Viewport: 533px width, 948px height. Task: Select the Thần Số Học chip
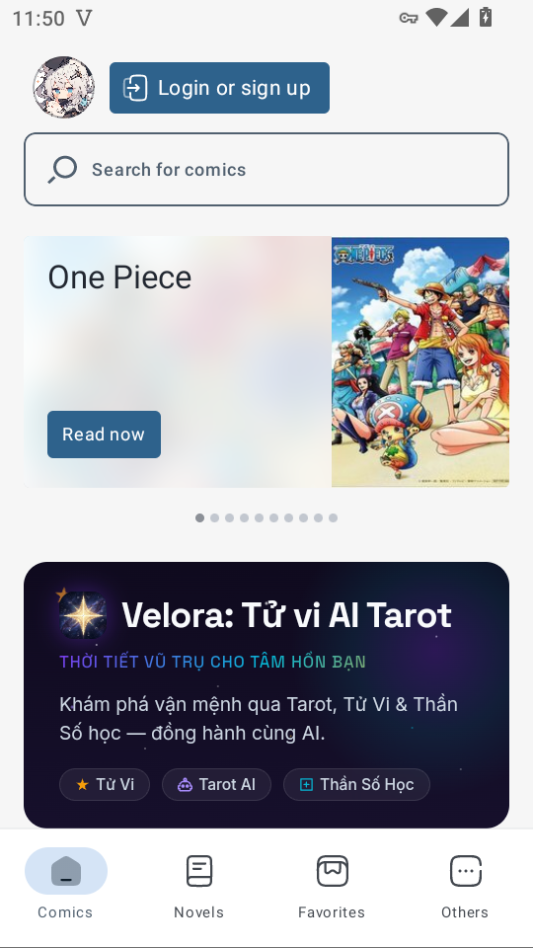(x=357, y=784)
